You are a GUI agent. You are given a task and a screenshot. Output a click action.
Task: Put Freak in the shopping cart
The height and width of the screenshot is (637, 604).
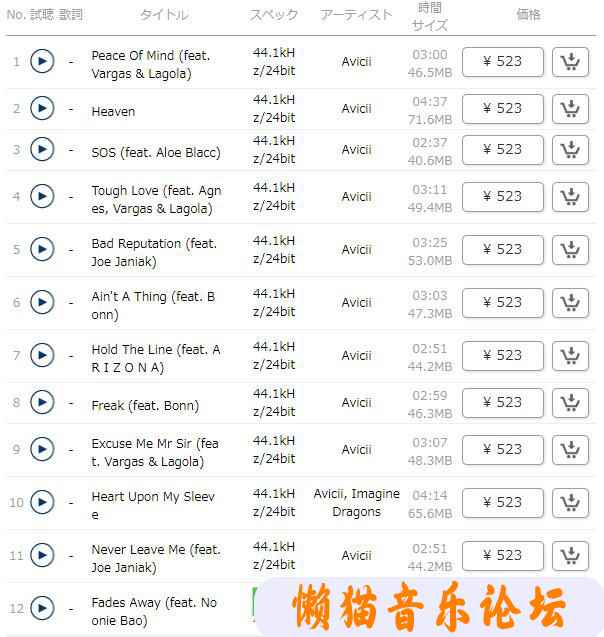(570, 402)
